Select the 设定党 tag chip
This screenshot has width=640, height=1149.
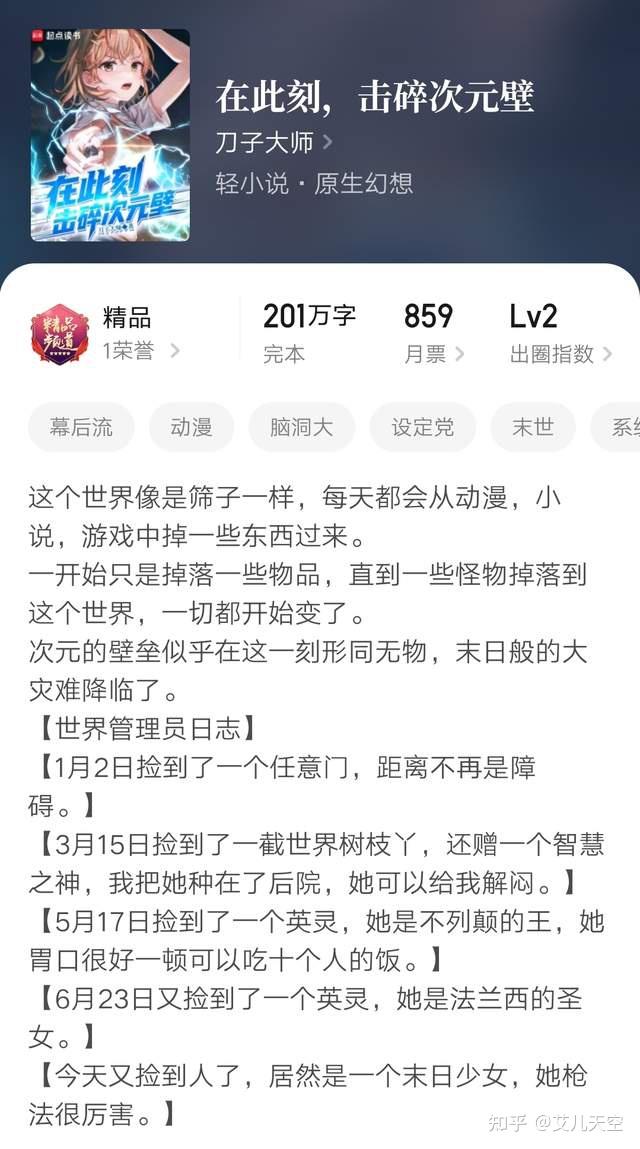422,427
